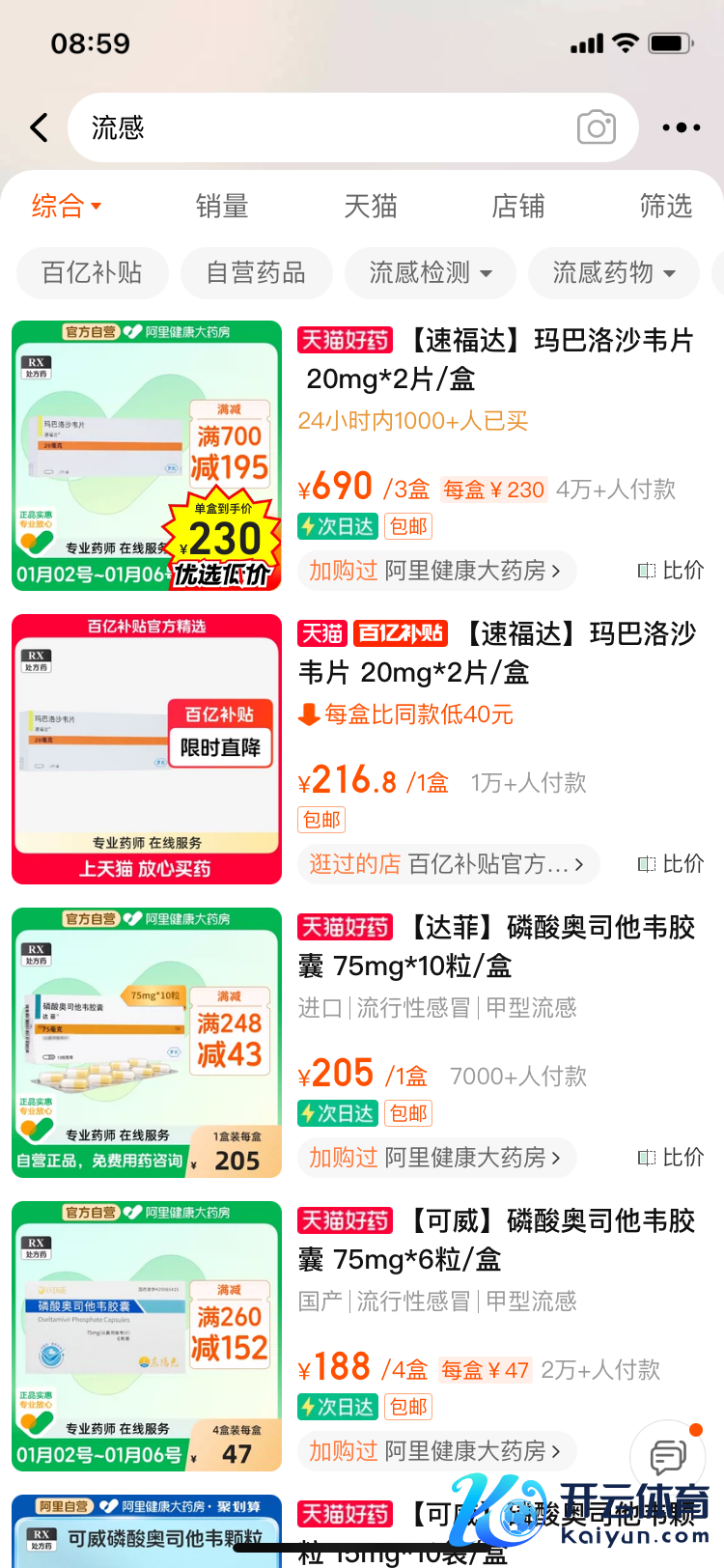Expand the 流感检测 dropdown chip
Image resolution: width=724 pixels, height=1568 pixels.
click(431, 273)
